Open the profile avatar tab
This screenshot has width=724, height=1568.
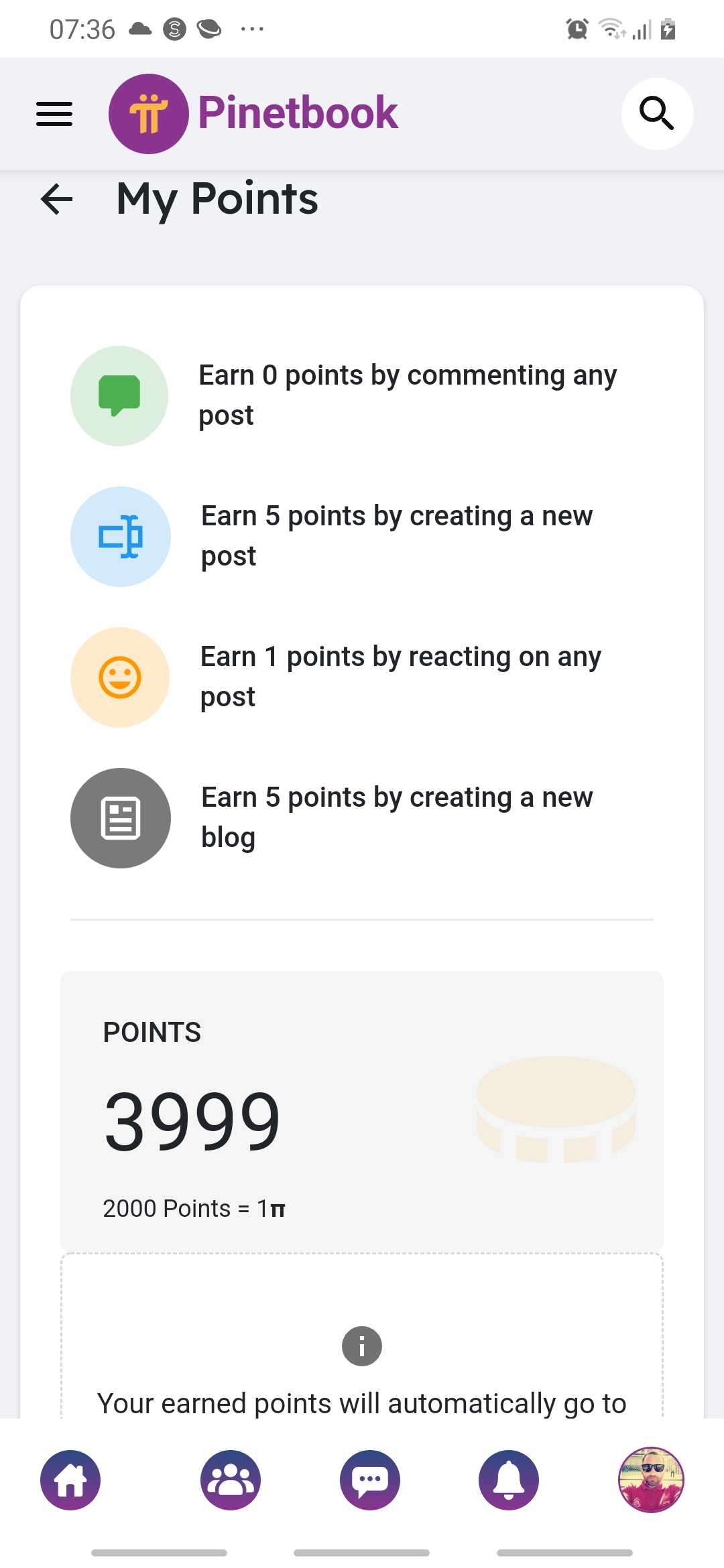point(650,1480)
